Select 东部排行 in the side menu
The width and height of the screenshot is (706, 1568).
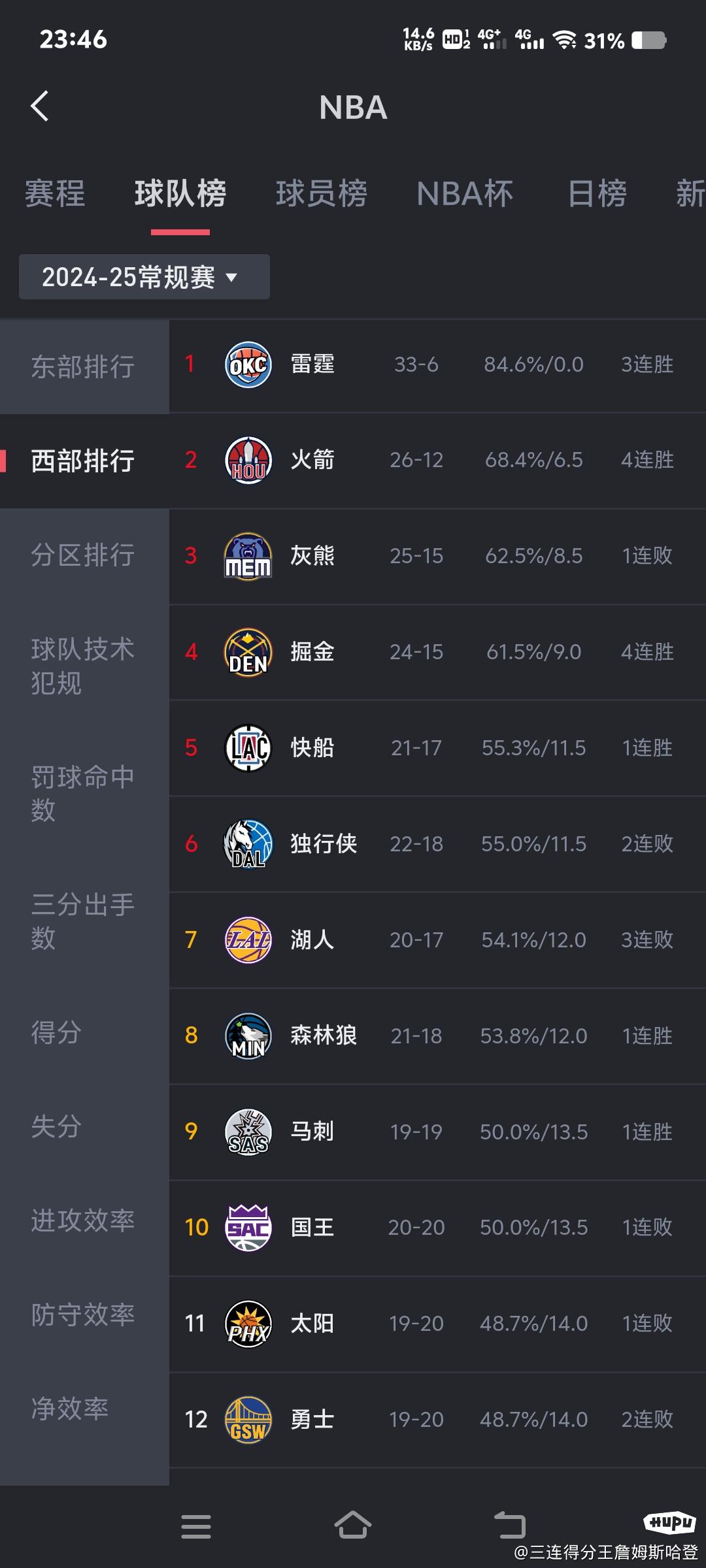point(84,367)
